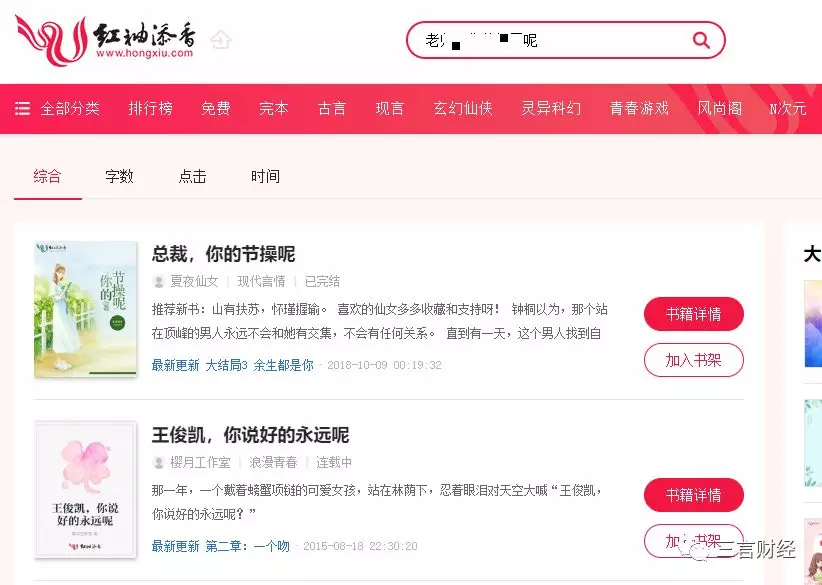
Task: Open book 总裁，你的节操呢
Action: (224, 254)
